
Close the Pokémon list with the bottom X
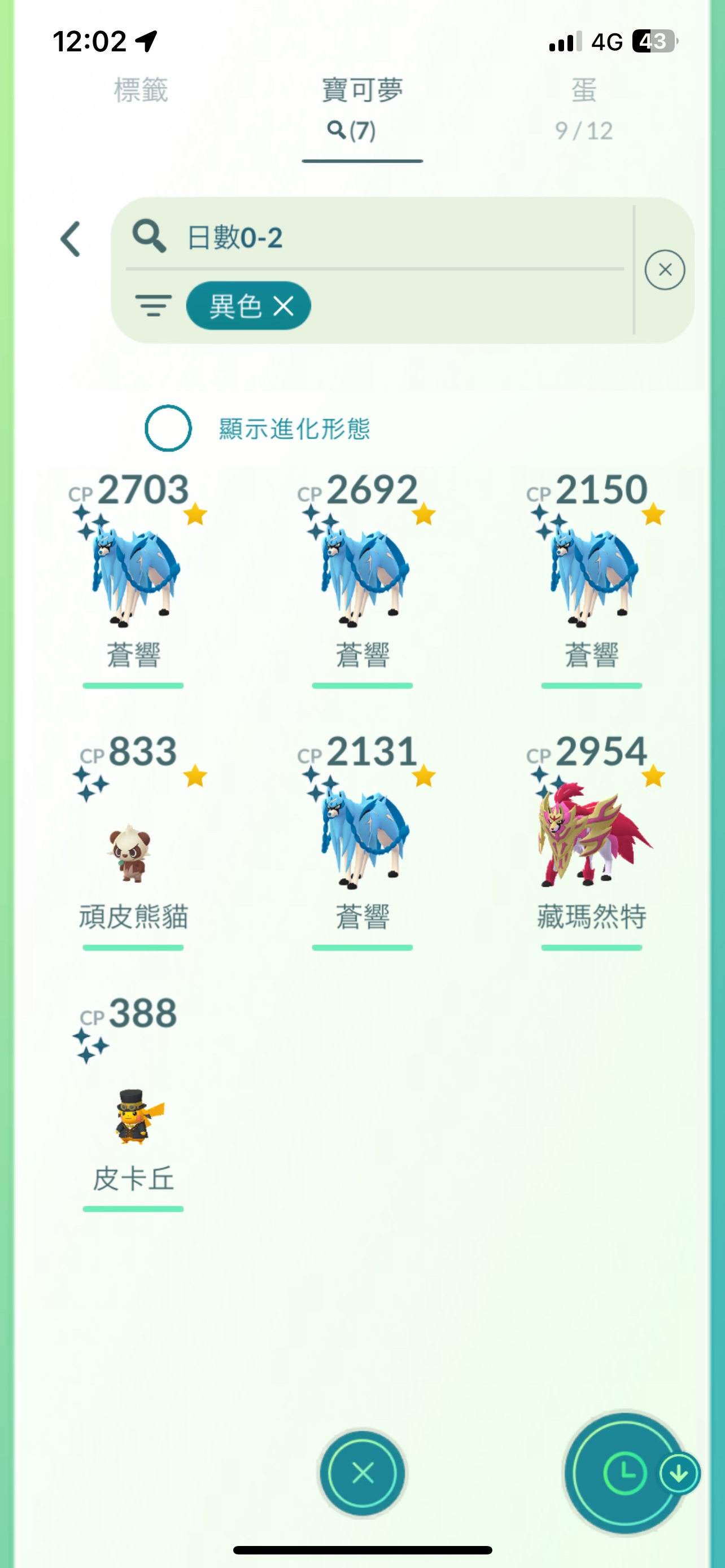point(363,1474)
